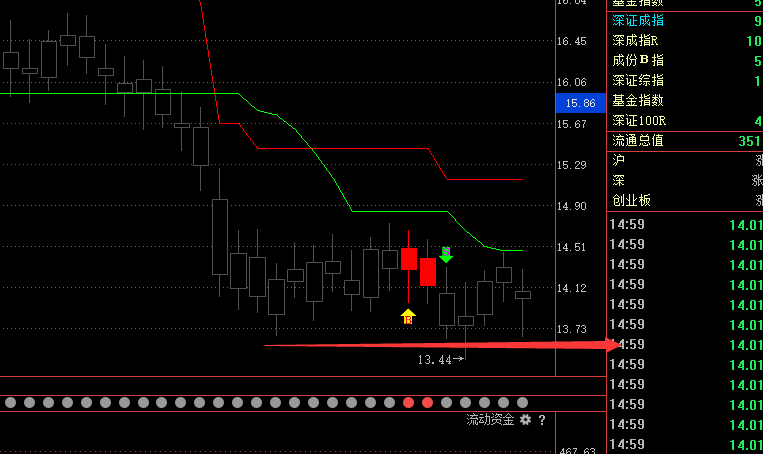Select the 深证100R index row
The image size is (763, 454).
[x=684, y=121]
